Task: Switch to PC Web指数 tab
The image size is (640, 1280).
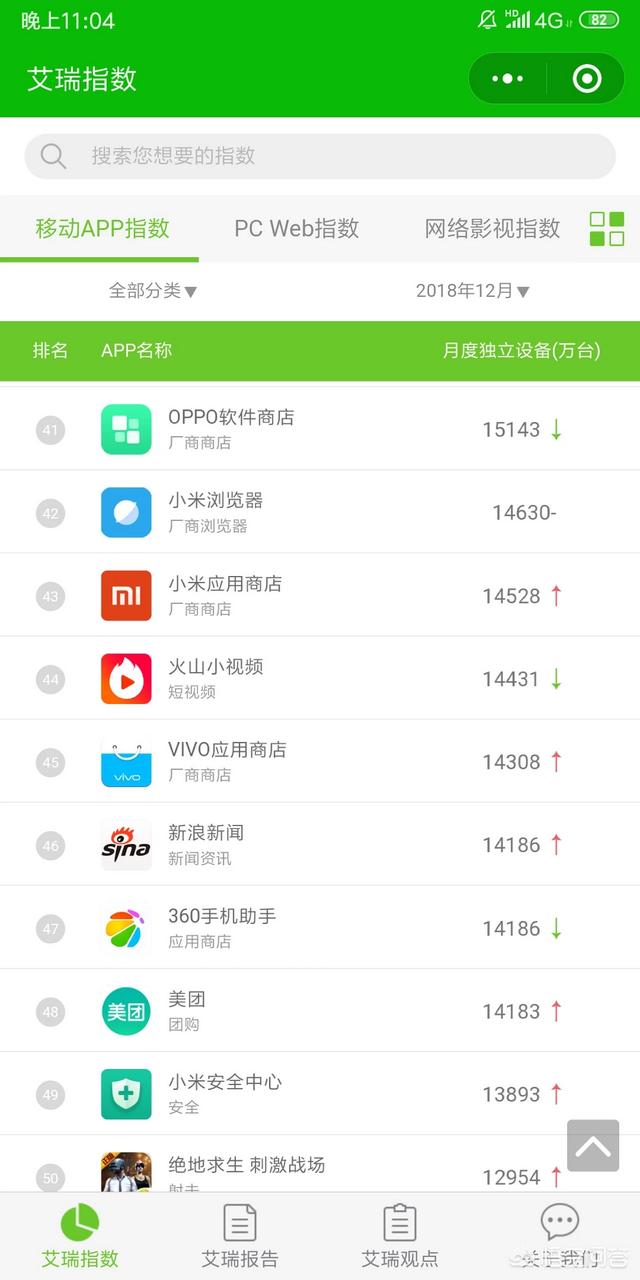Action: click(297, 228)
